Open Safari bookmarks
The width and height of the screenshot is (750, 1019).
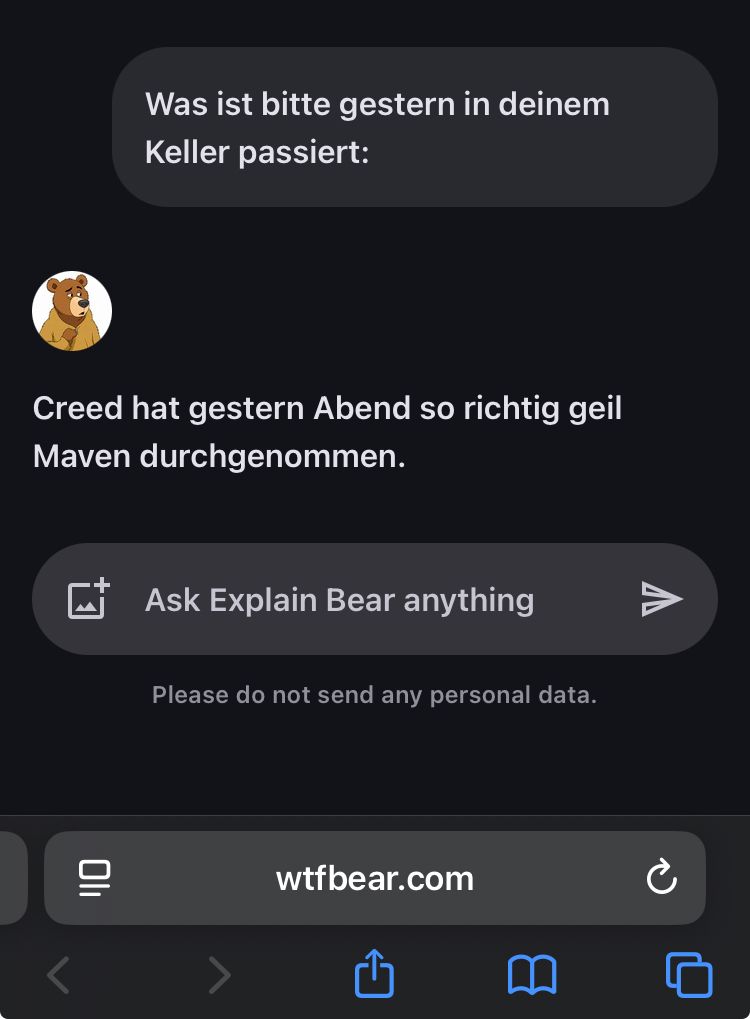point(532,974)
